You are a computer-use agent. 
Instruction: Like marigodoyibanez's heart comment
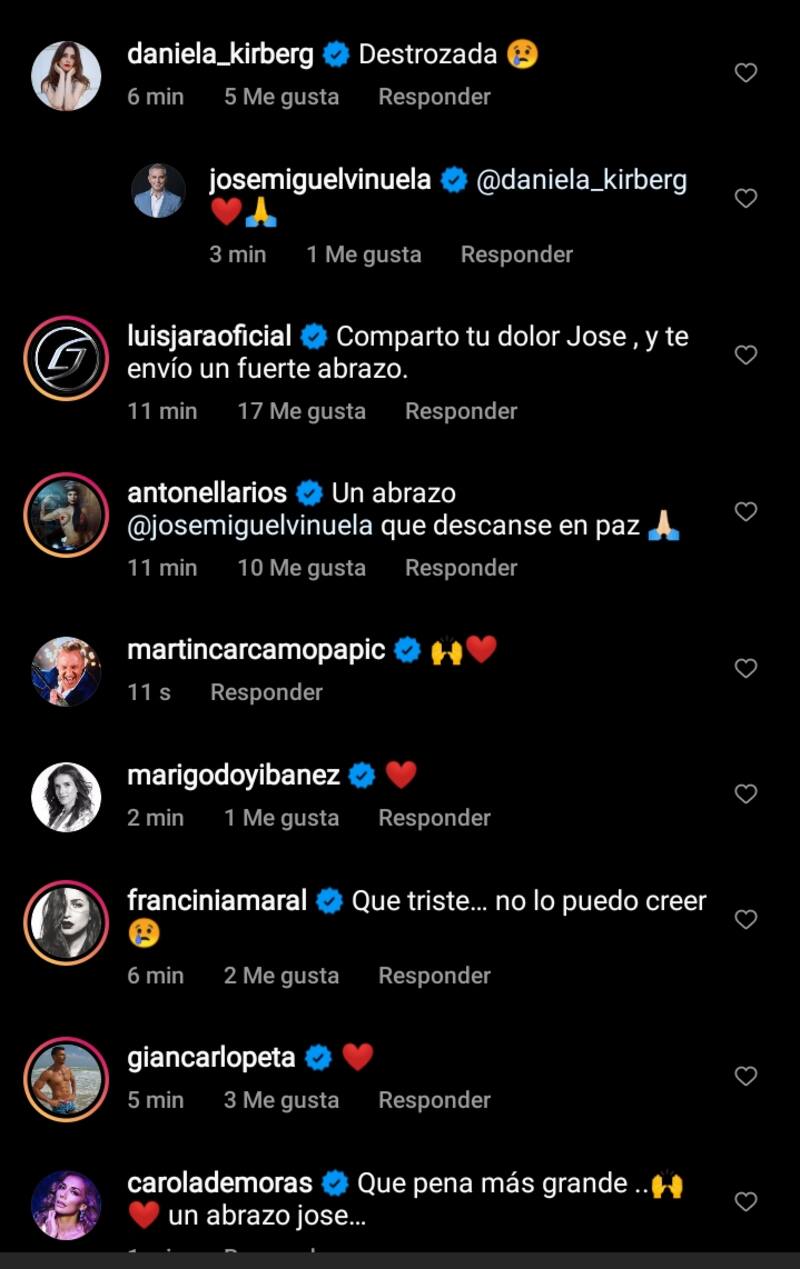(x=746, y=794)
